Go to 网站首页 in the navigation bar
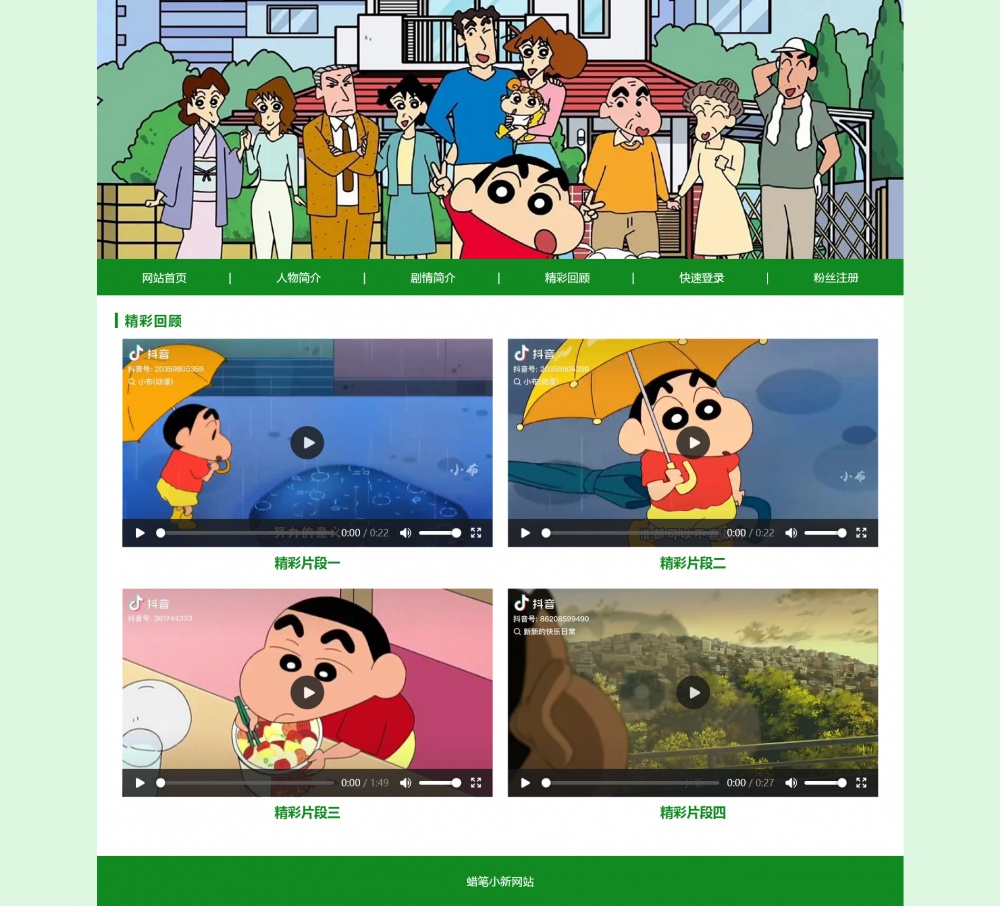 click(x=164, y=278)
